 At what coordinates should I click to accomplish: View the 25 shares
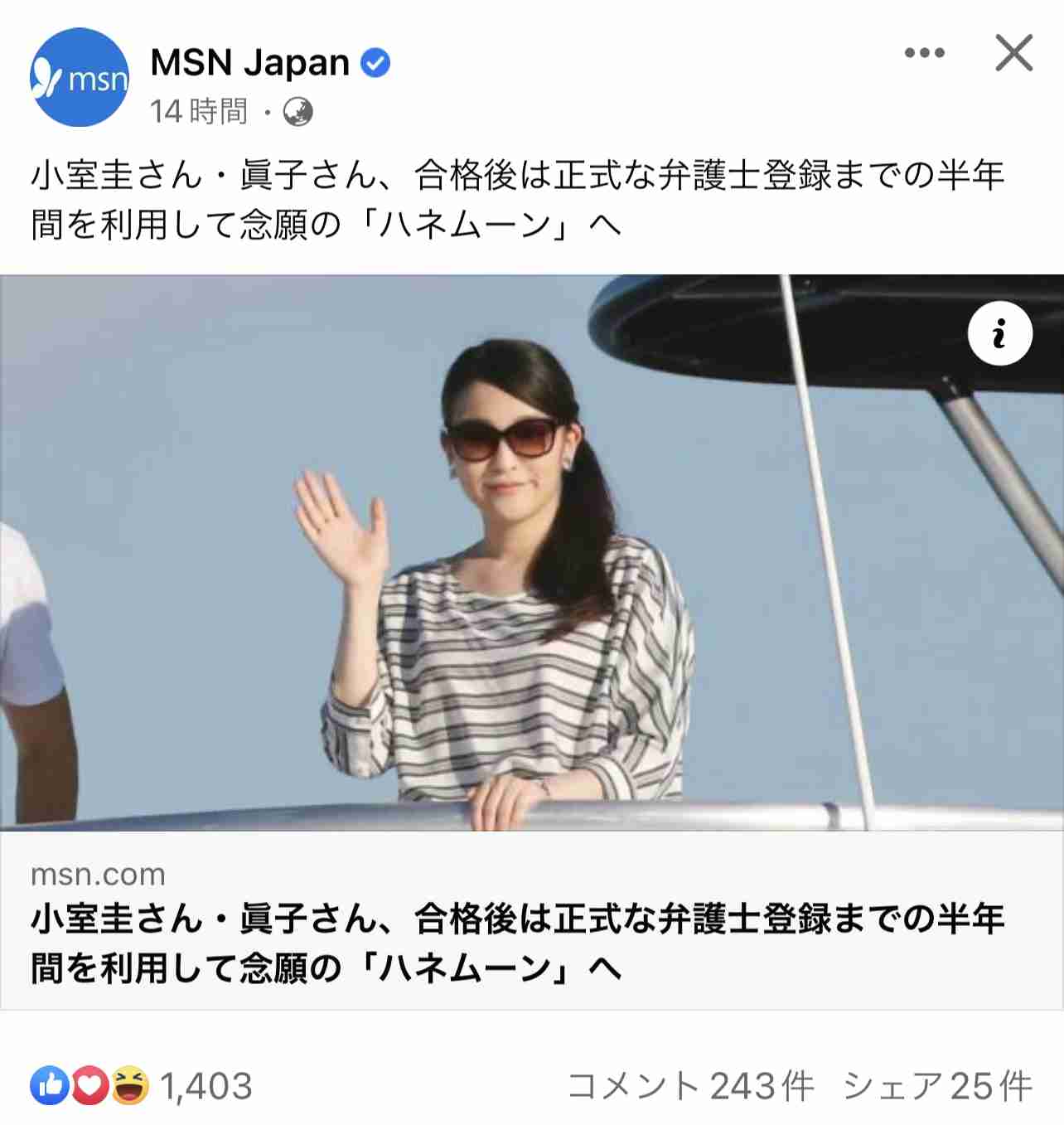[937, 1086]
